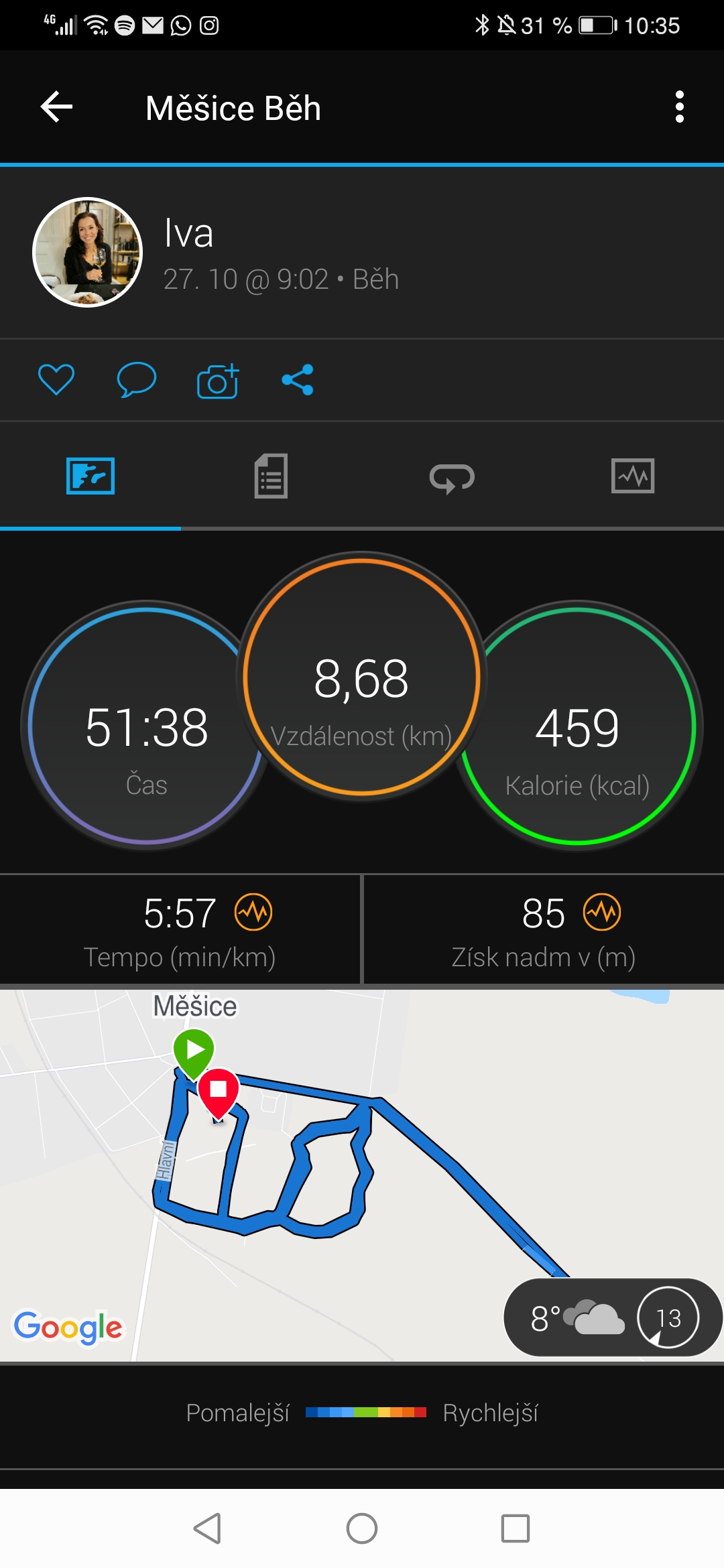Viewport: 724px width, 1568px height.
Task: Switch to the details list tab
Action: pos(271,476)
